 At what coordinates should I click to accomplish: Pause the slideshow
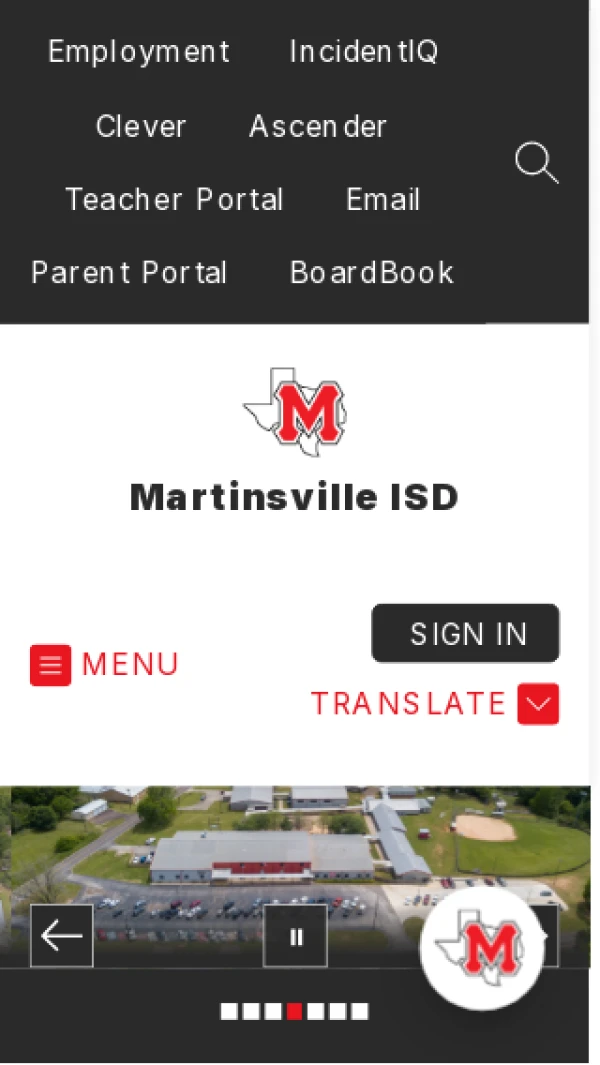click(295, 936)
